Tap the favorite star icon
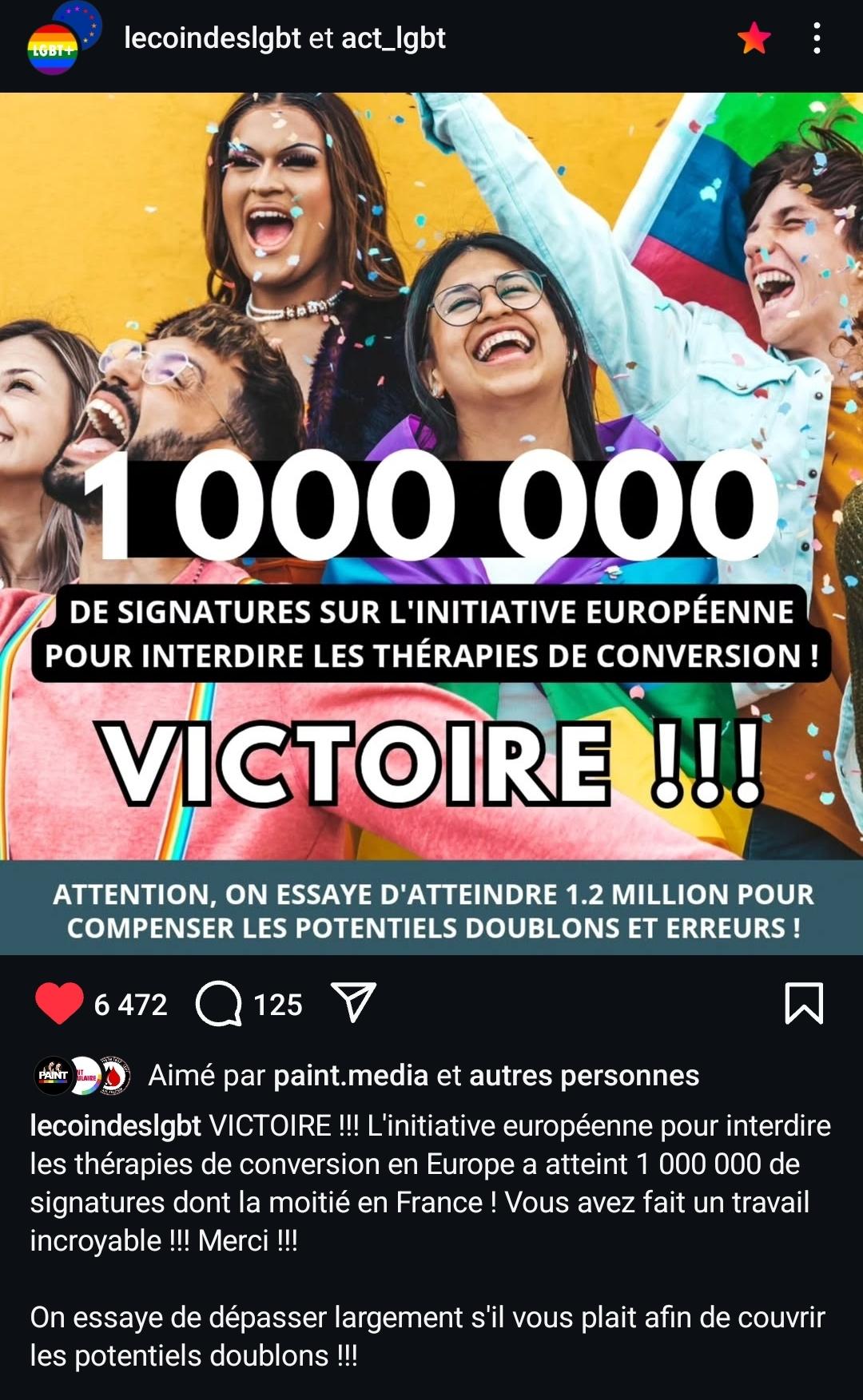 754,38
